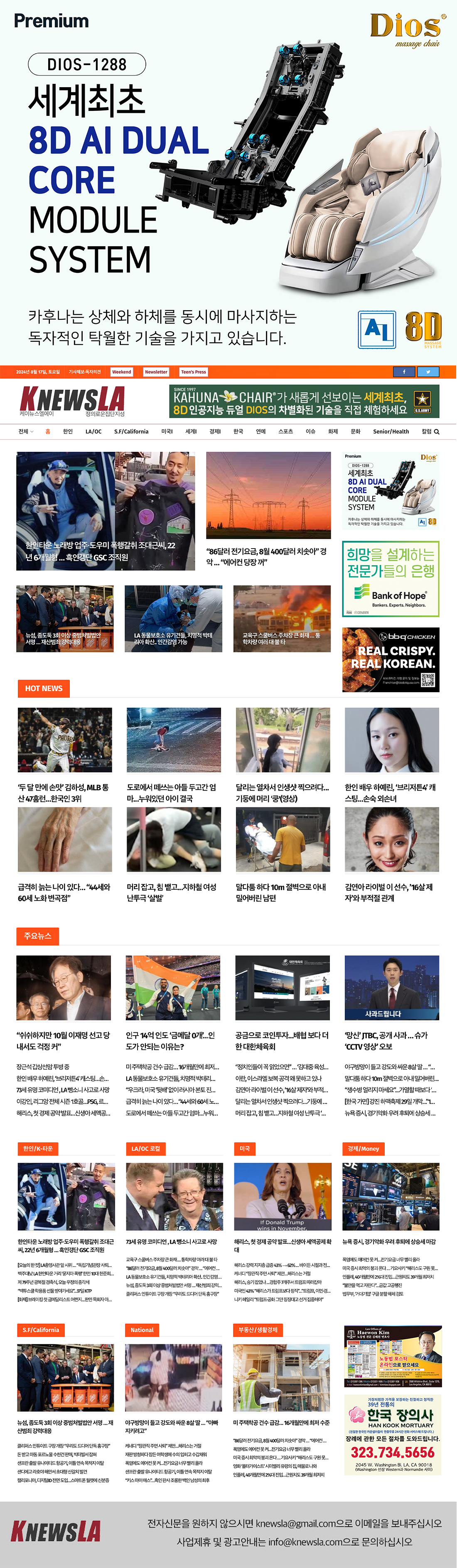The height and width of the screenshot is (1568, 457).
Task: Expand the 전체 menu dropdown
Action: click(26, 431)
